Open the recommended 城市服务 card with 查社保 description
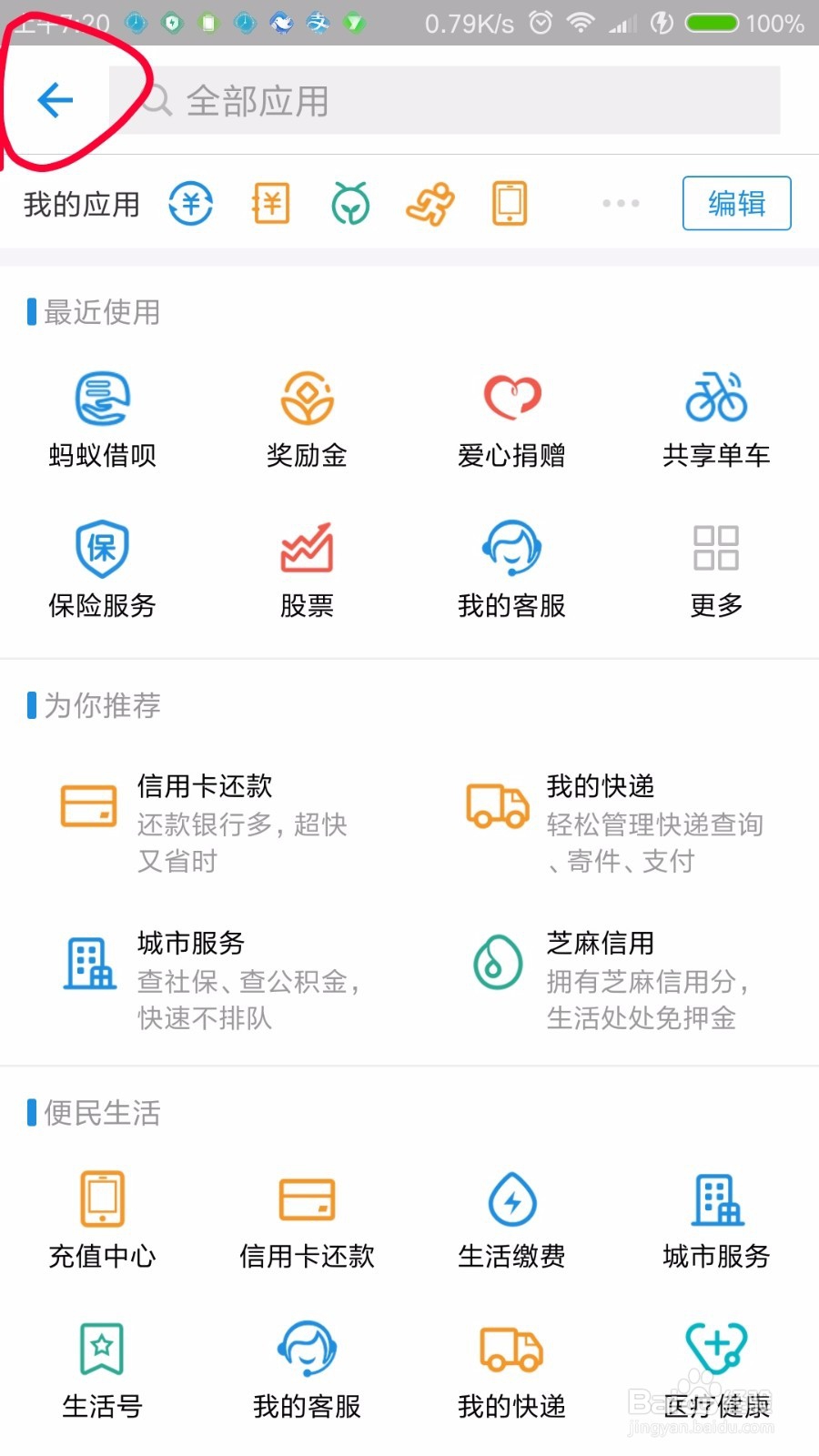This screenshot has width=819, height=1456. point(209,979)
